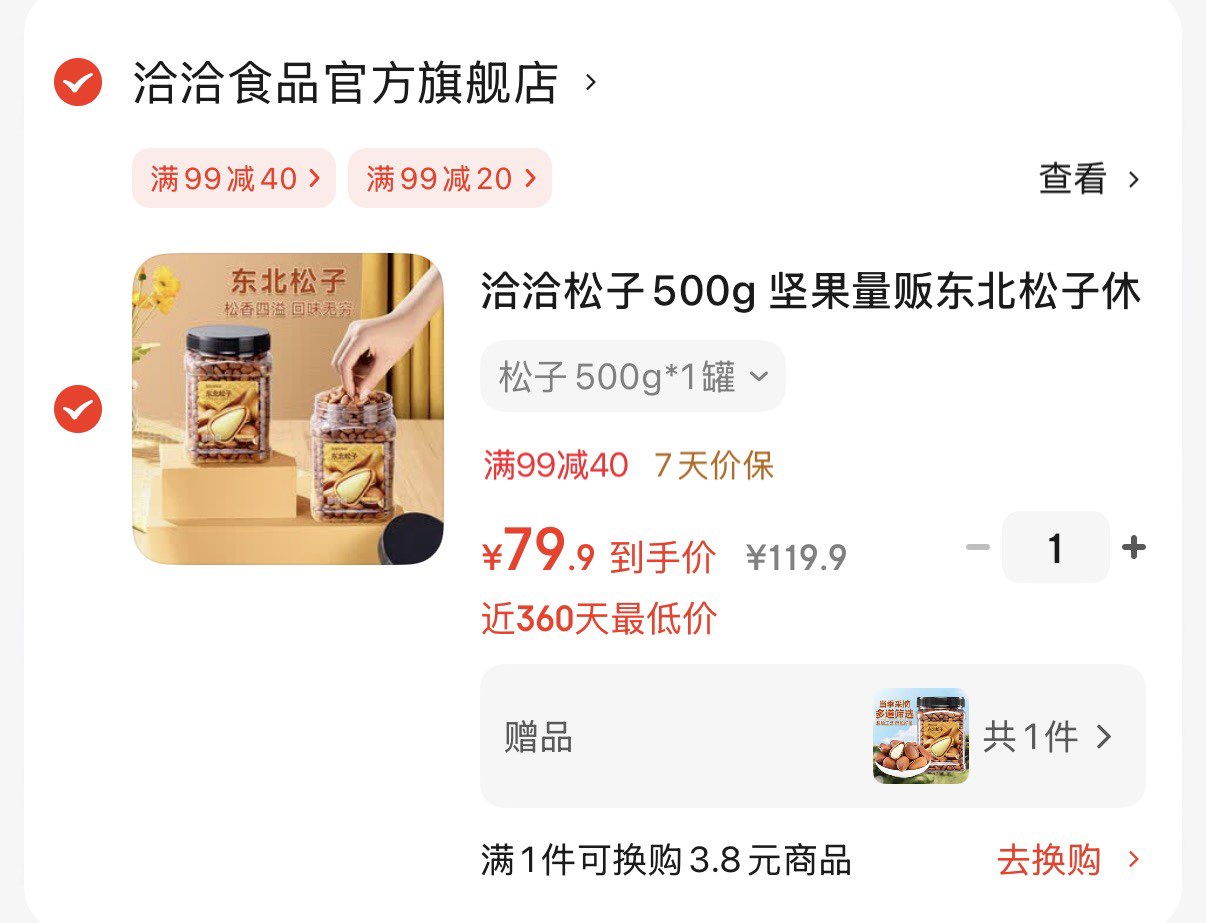Tap the 满99减40 coupon chip
Image resolution: width=1206 pixels, height=923 pixels.
tap(234, 179)
